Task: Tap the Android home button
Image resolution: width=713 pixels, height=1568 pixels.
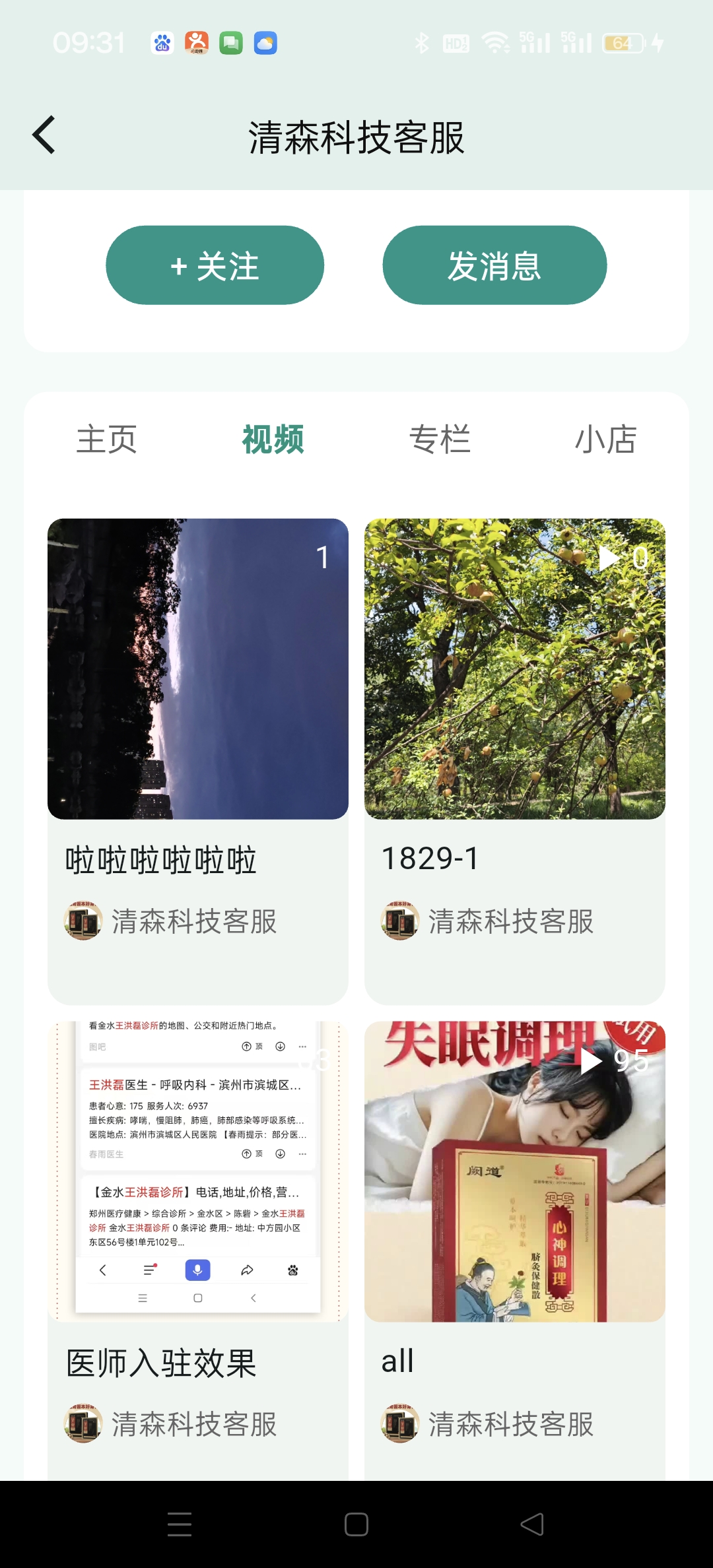Action: click(356, 1525)
